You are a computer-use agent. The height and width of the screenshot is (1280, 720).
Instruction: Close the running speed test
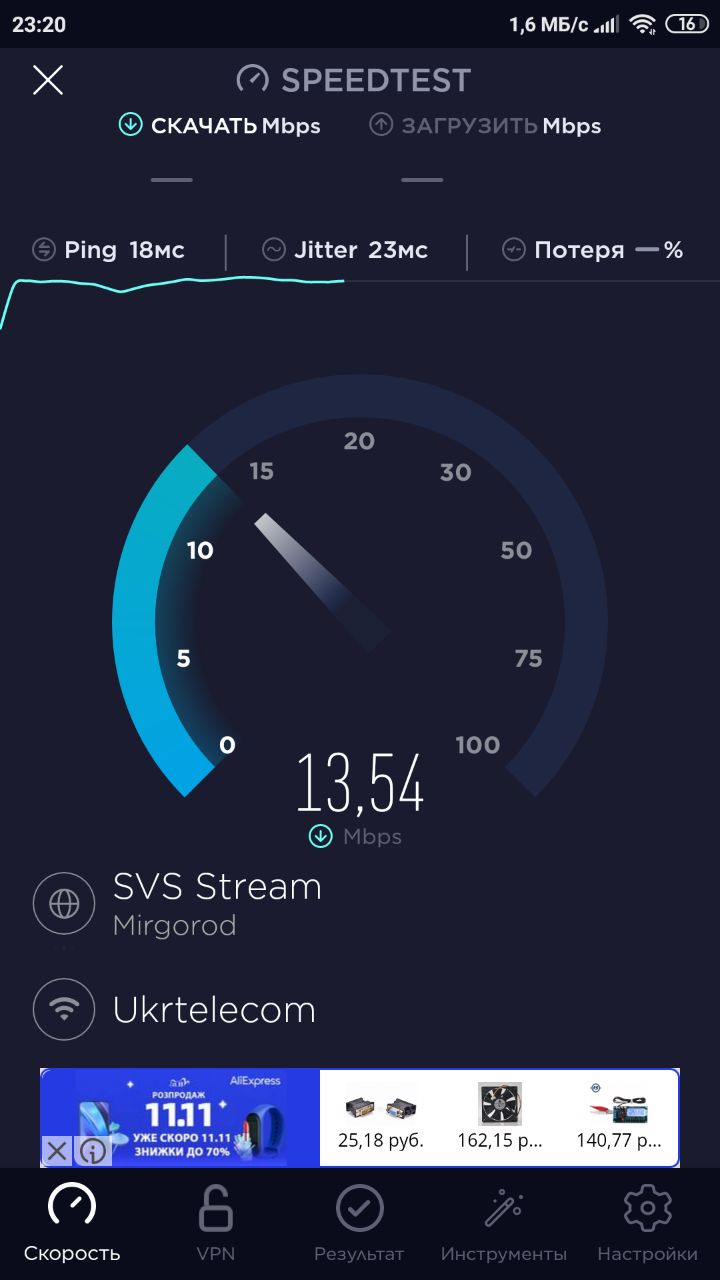(47, 80)
